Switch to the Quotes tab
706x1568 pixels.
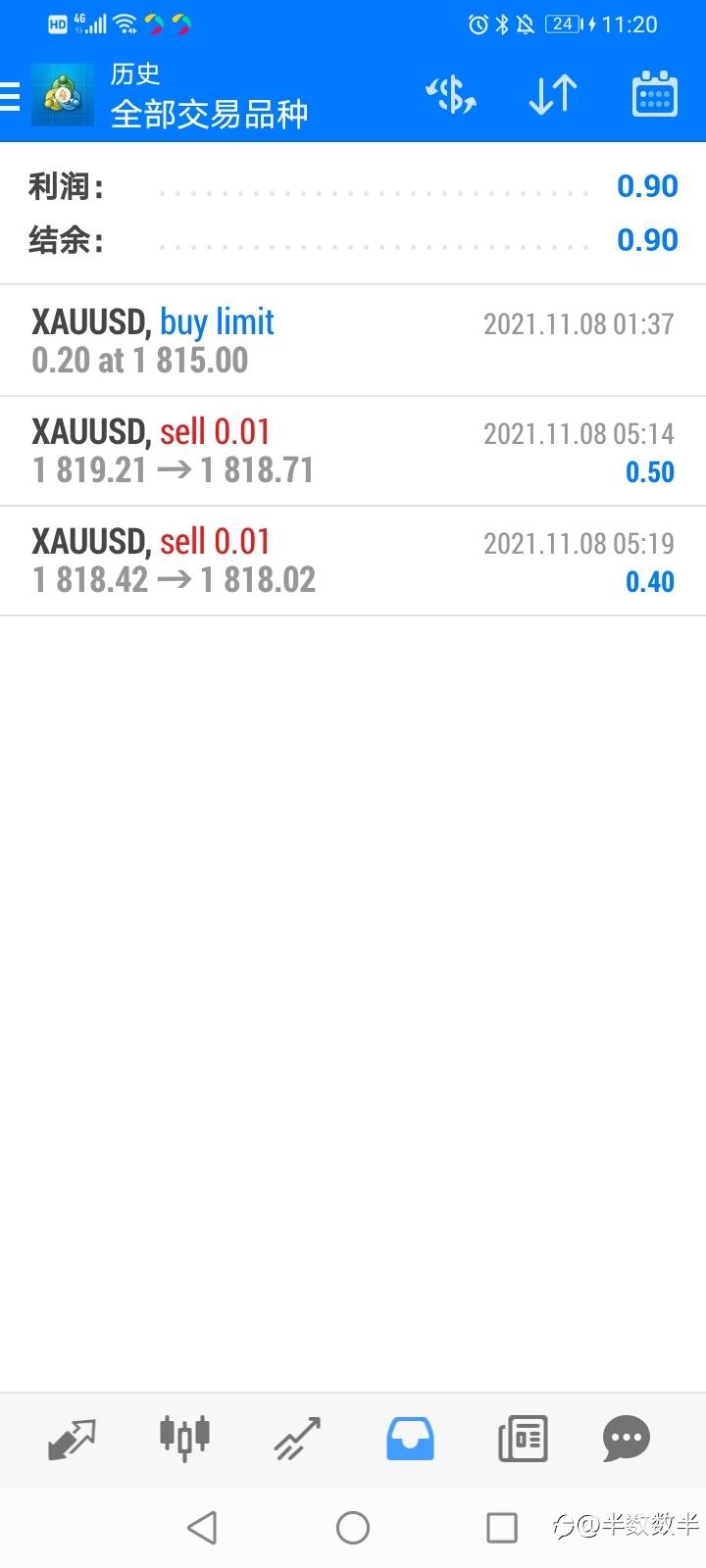72,1439
